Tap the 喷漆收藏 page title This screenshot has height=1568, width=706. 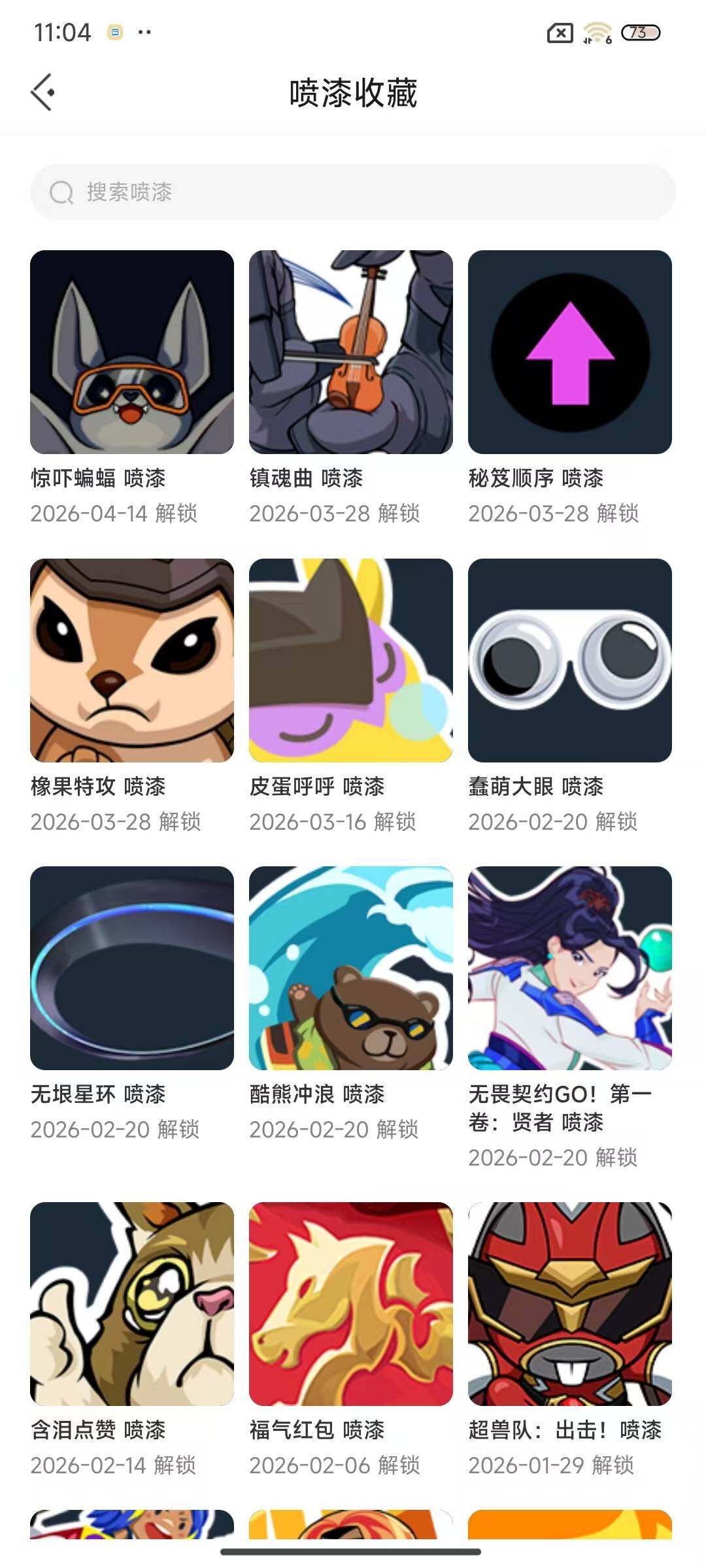tap(353, 91)
